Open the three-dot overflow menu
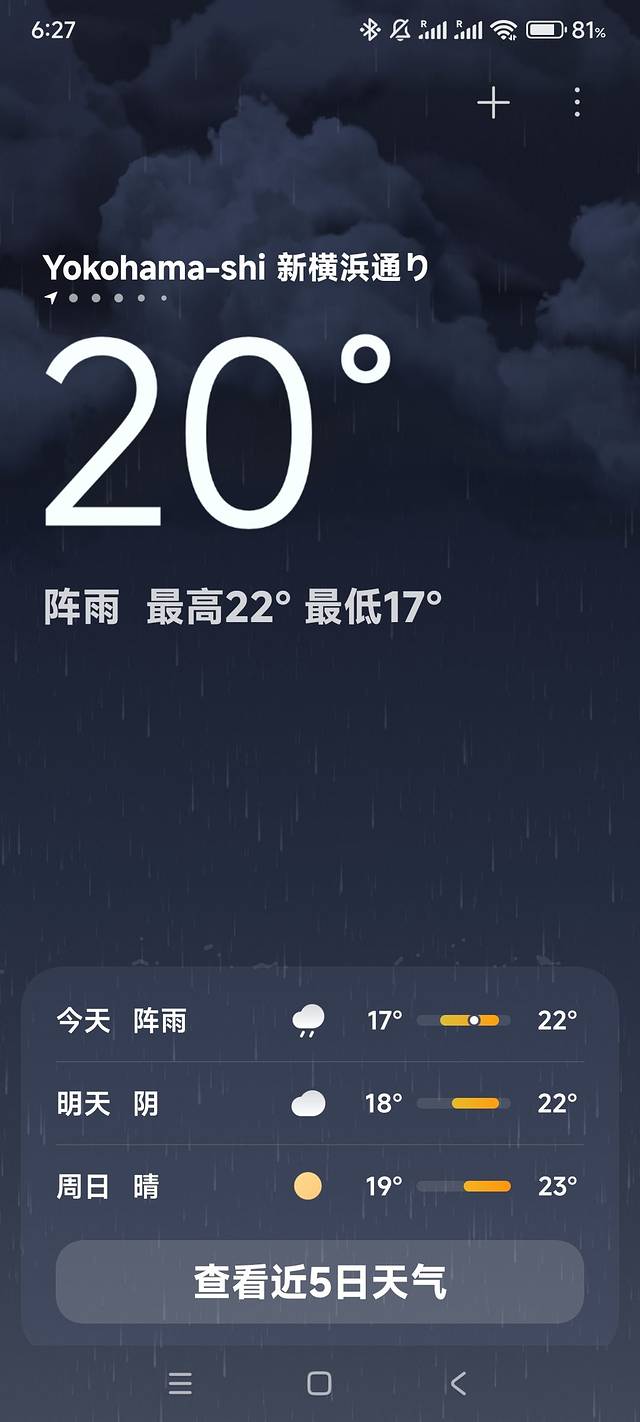Image resolution: width=640 pixels, height=1422 pixels. 577,103
